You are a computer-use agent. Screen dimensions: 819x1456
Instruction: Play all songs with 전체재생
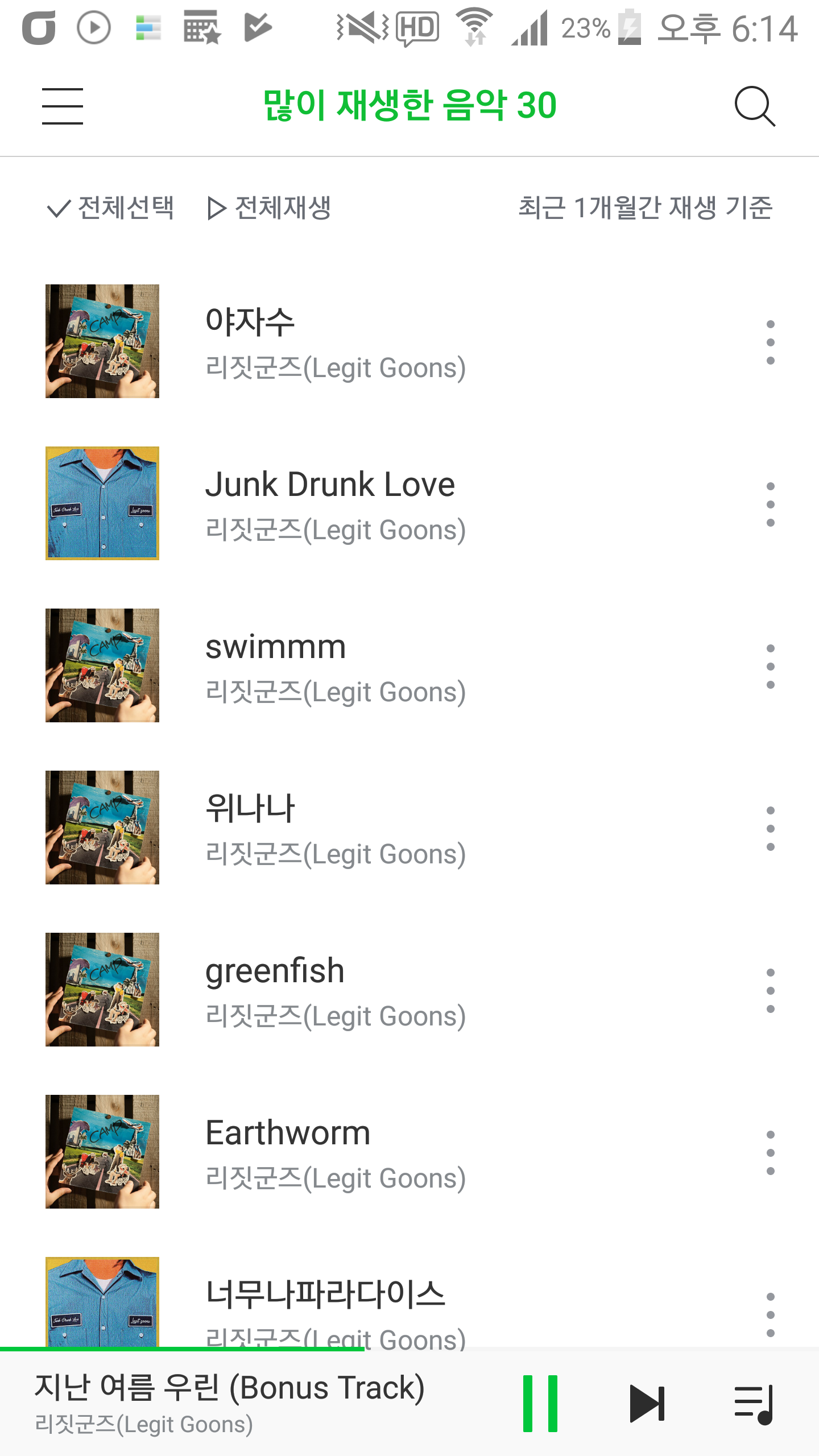pos(269,208)
